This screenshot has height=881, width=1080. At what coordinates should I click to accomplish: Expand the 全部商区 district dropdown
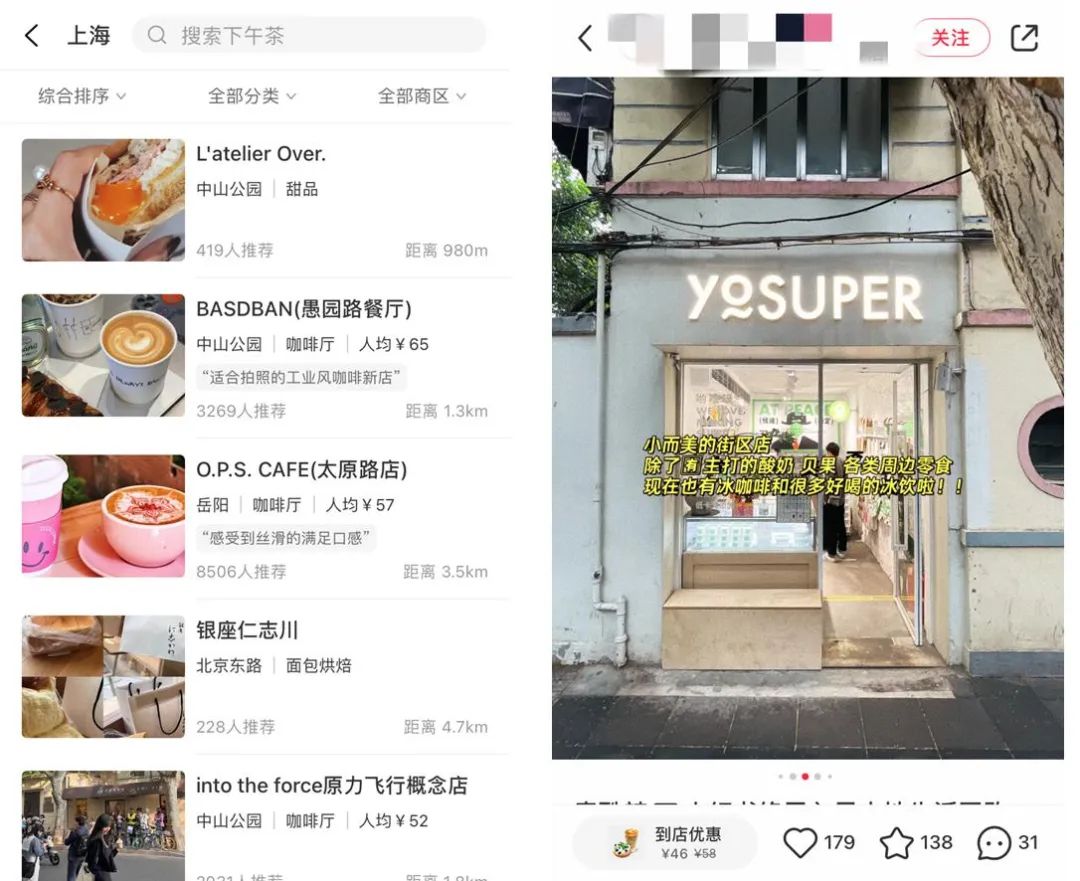point(422,96)
